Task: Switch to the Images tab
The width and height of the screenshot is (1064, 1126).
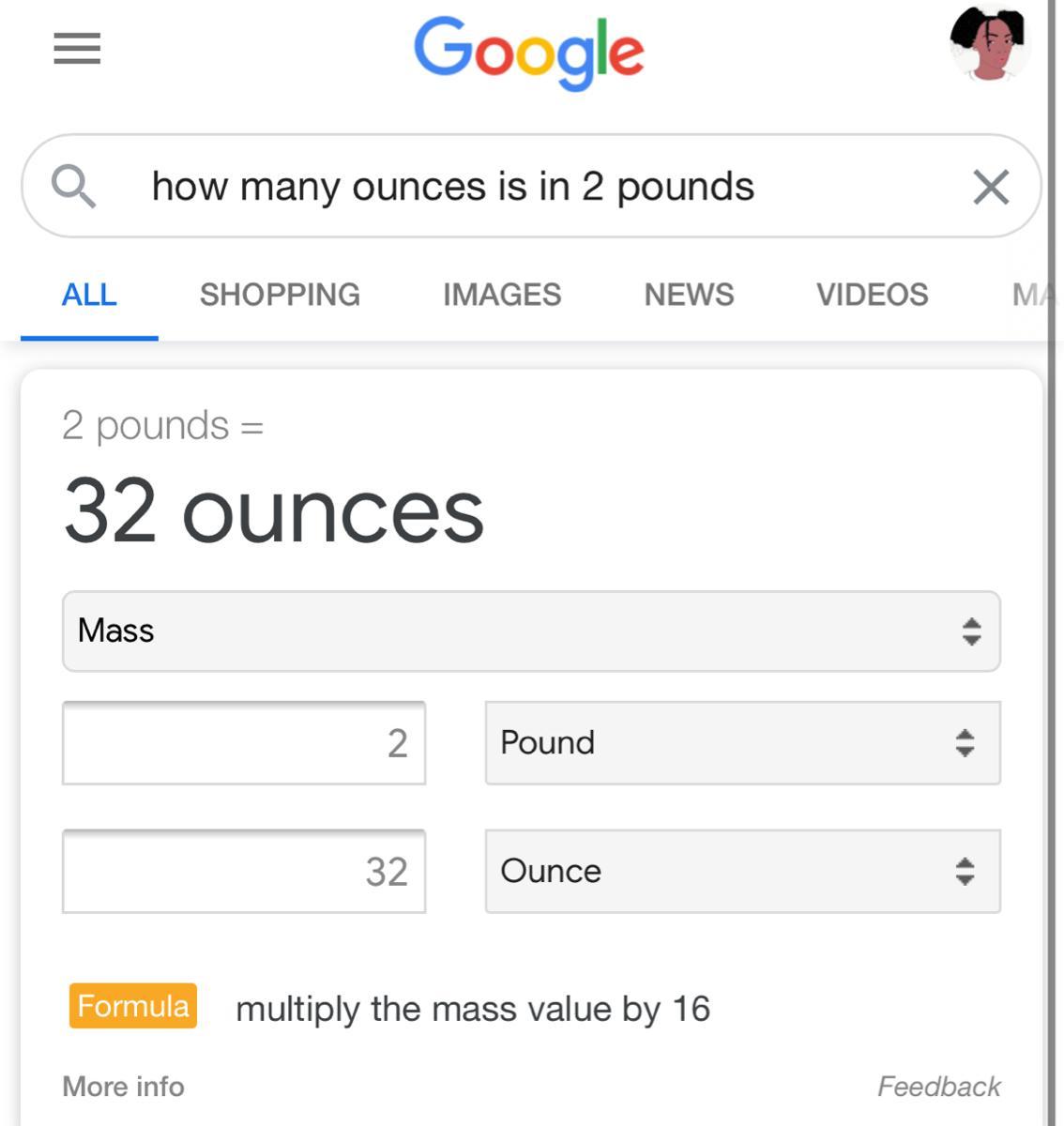Action: point(502,295)
